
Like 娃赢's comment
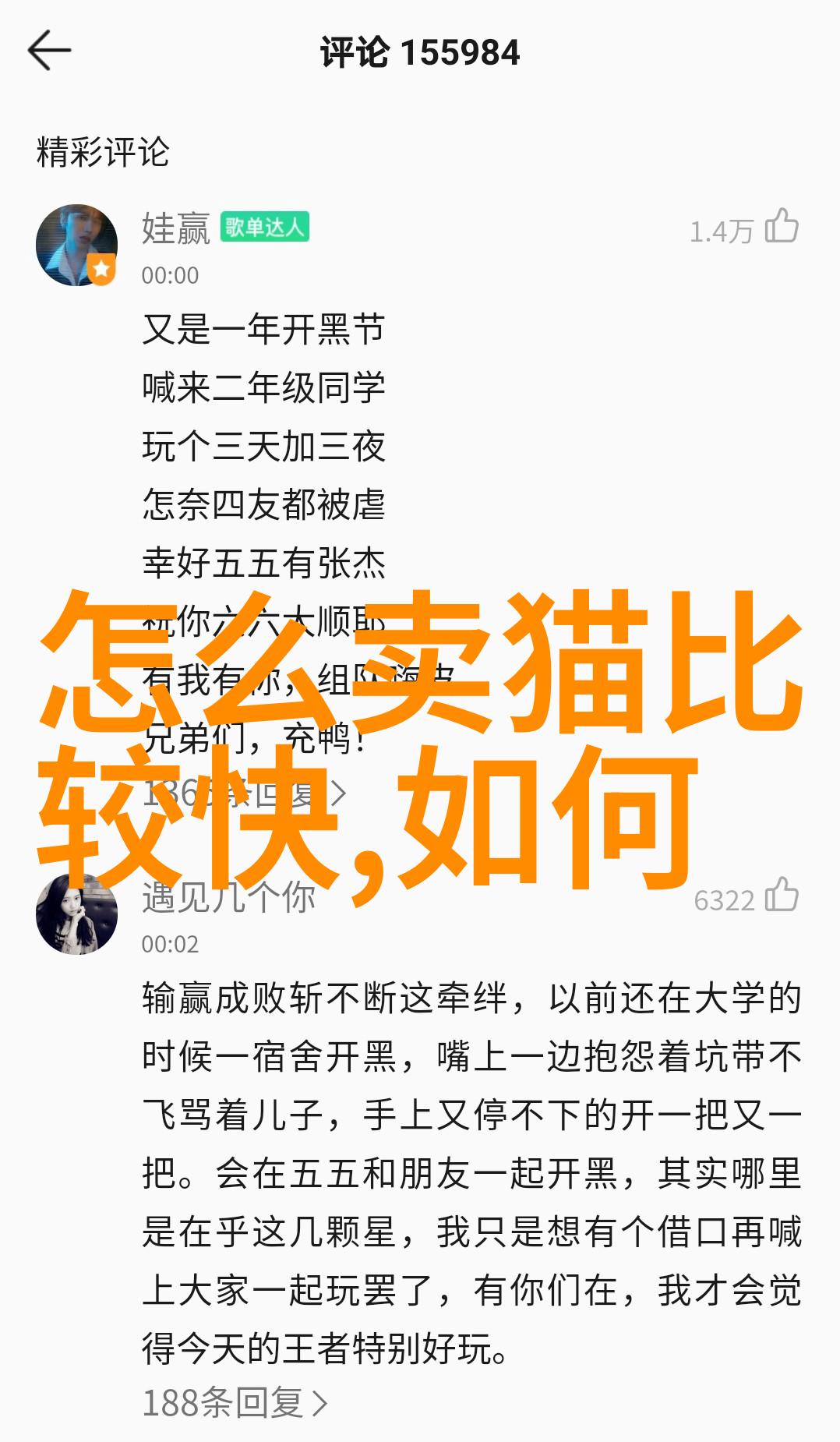pyautogui.click(x=781, y=228)
